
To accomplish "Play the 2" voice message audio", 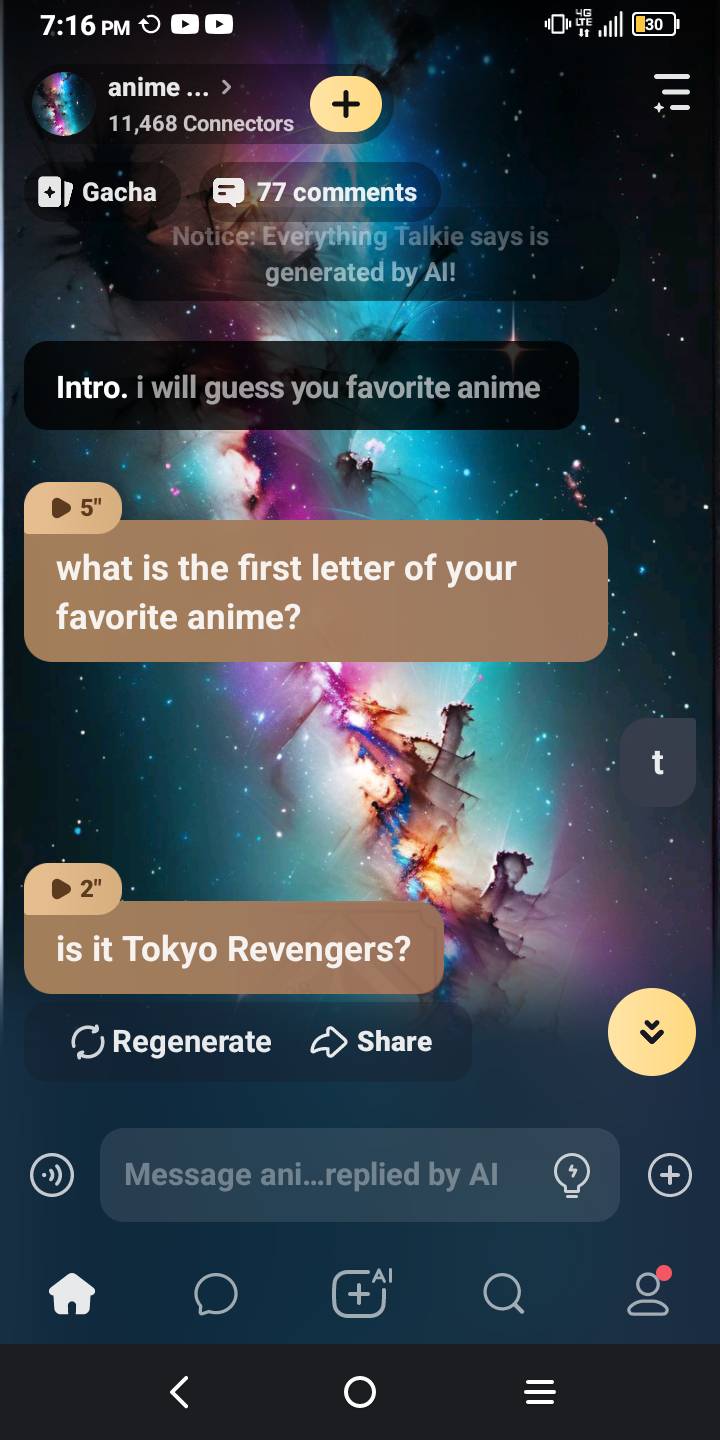I will [73, 888].
